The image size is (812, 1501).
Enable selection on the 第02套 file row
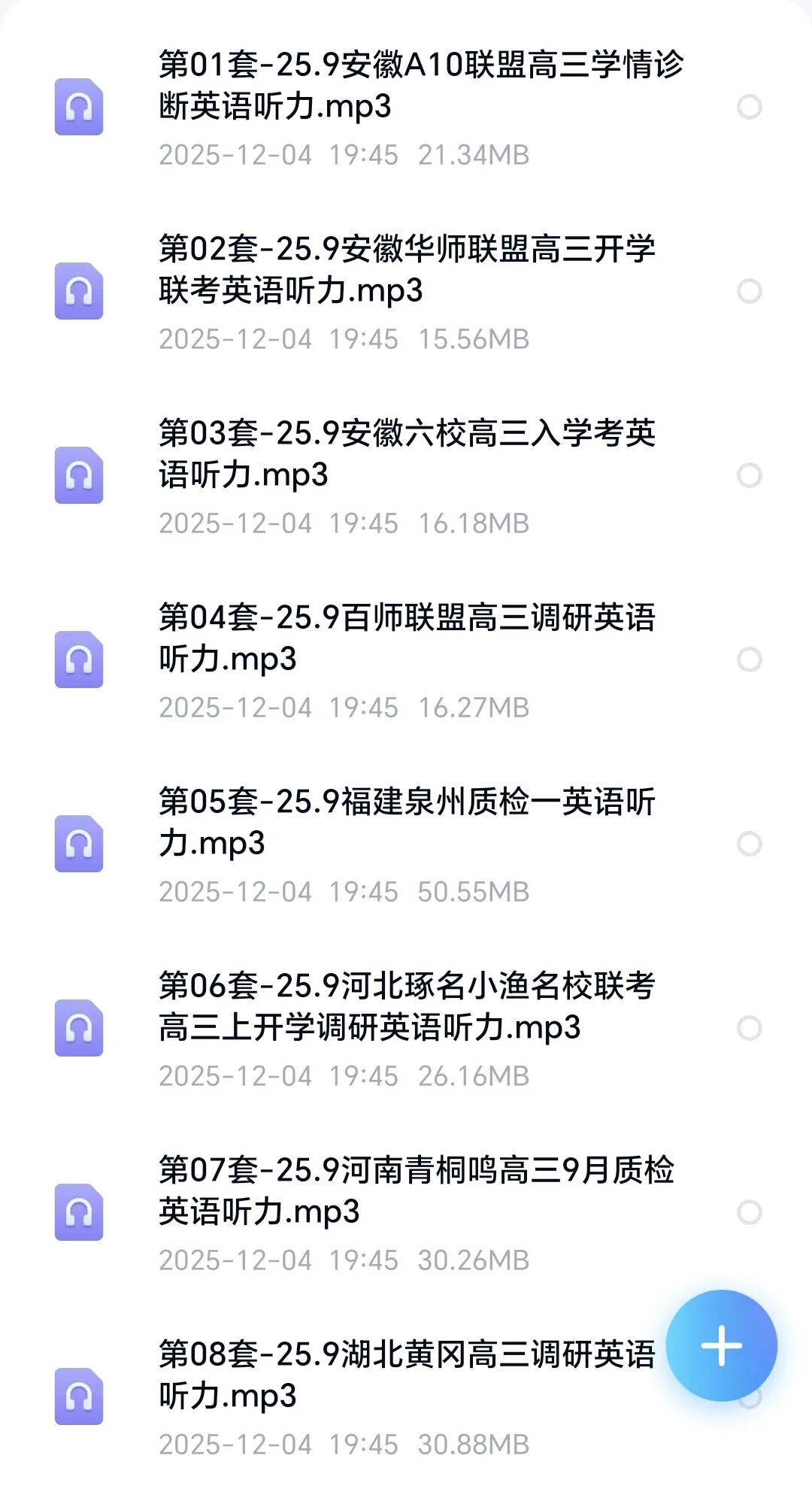click(x=749, y=292)
